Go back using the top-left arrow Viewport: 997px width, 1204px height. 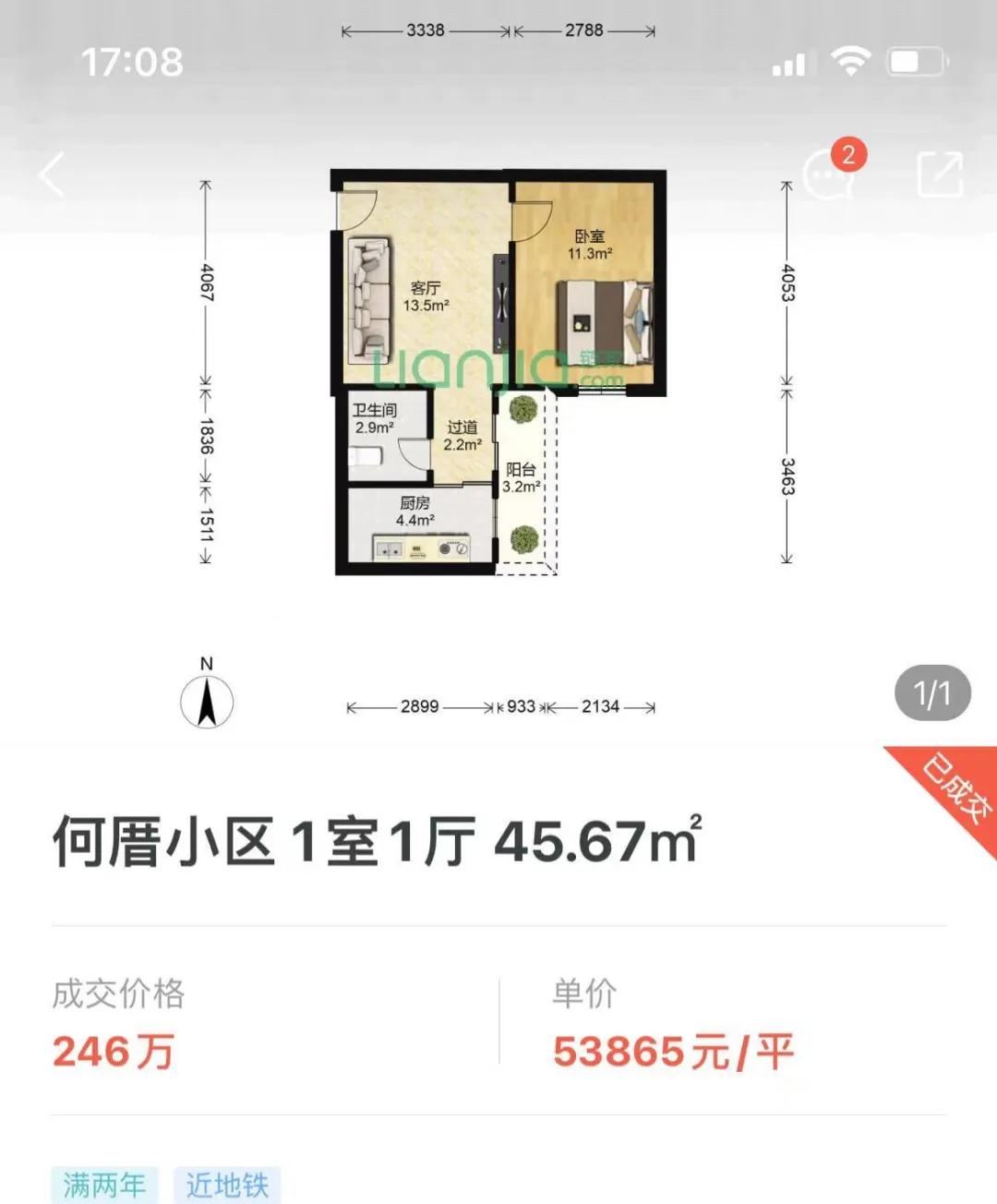click(53, 175)
